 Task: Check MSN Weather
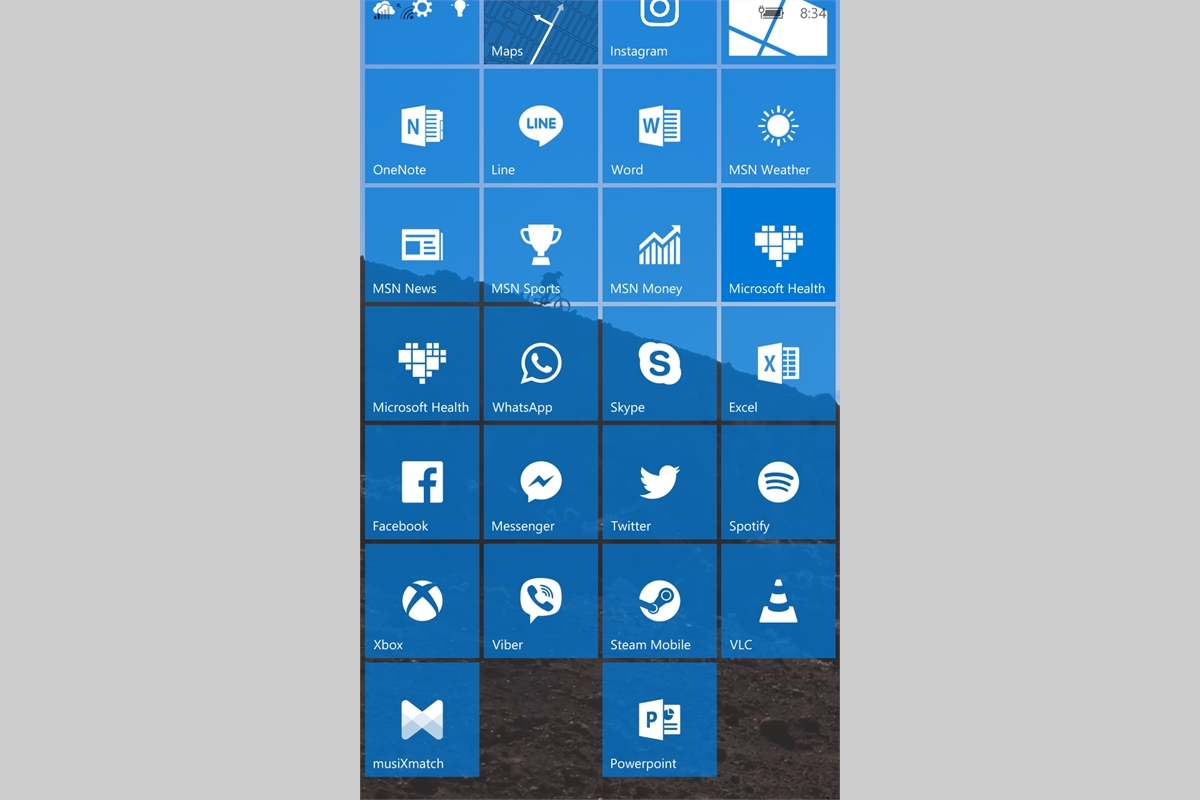coord(778,126)
